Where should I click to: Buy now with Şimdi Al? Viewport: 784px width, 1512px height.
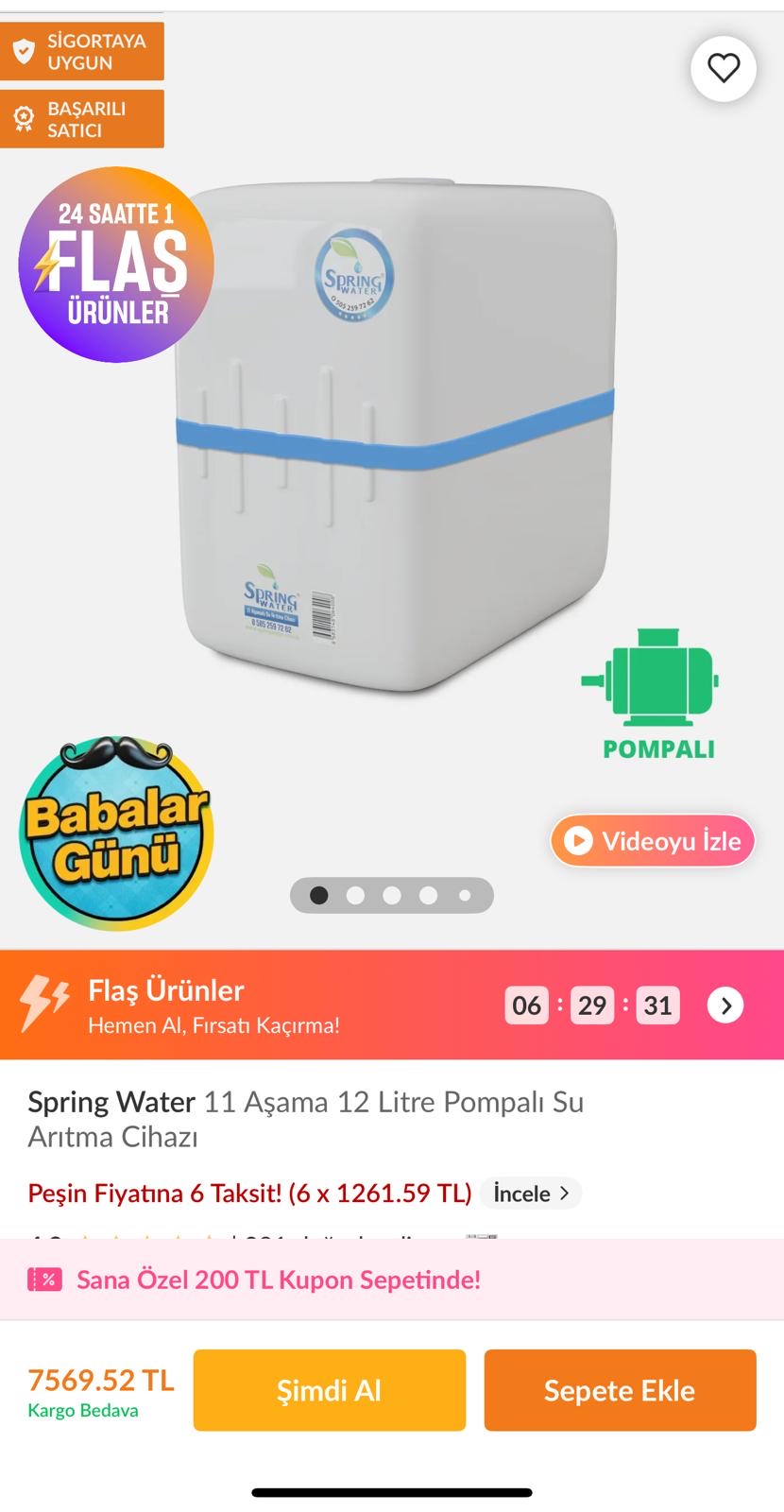(330, 1390)
